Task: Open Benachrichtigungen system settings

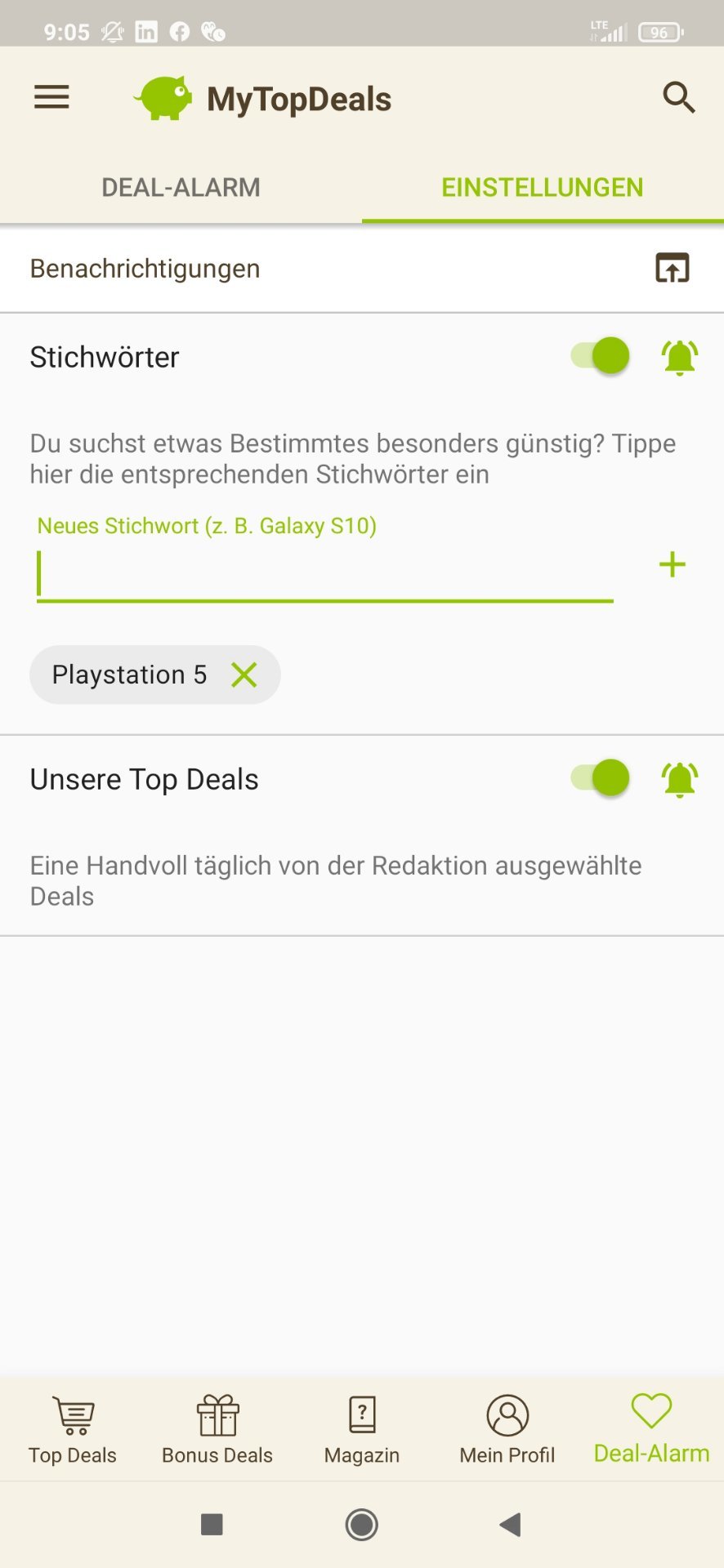Action: 672,268
